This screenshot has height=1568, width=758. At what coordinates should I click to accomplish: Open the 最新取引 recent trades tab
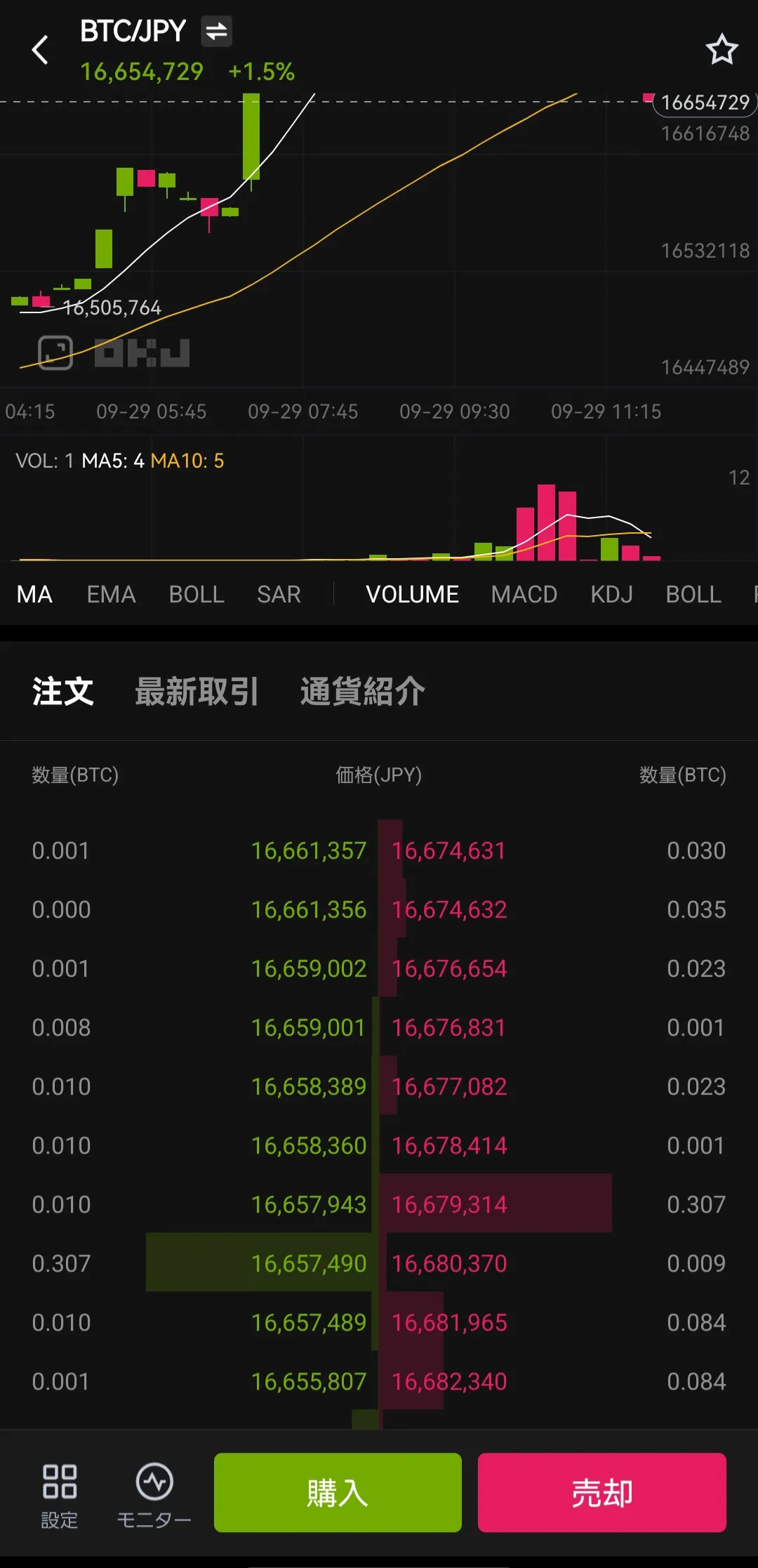pos(197,692)
